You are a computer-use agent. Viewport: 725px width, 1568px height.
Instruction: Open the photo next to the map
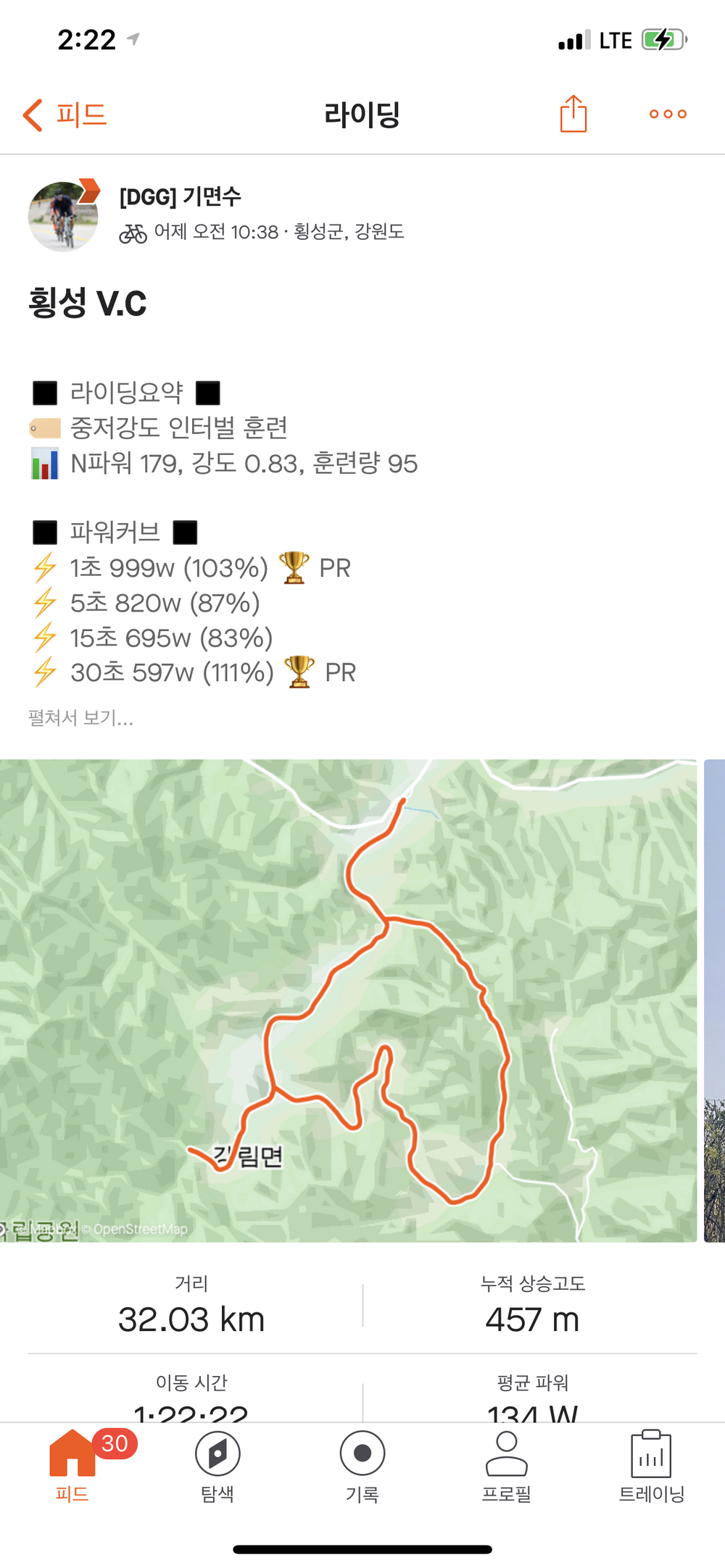(x=714, y=1000)
